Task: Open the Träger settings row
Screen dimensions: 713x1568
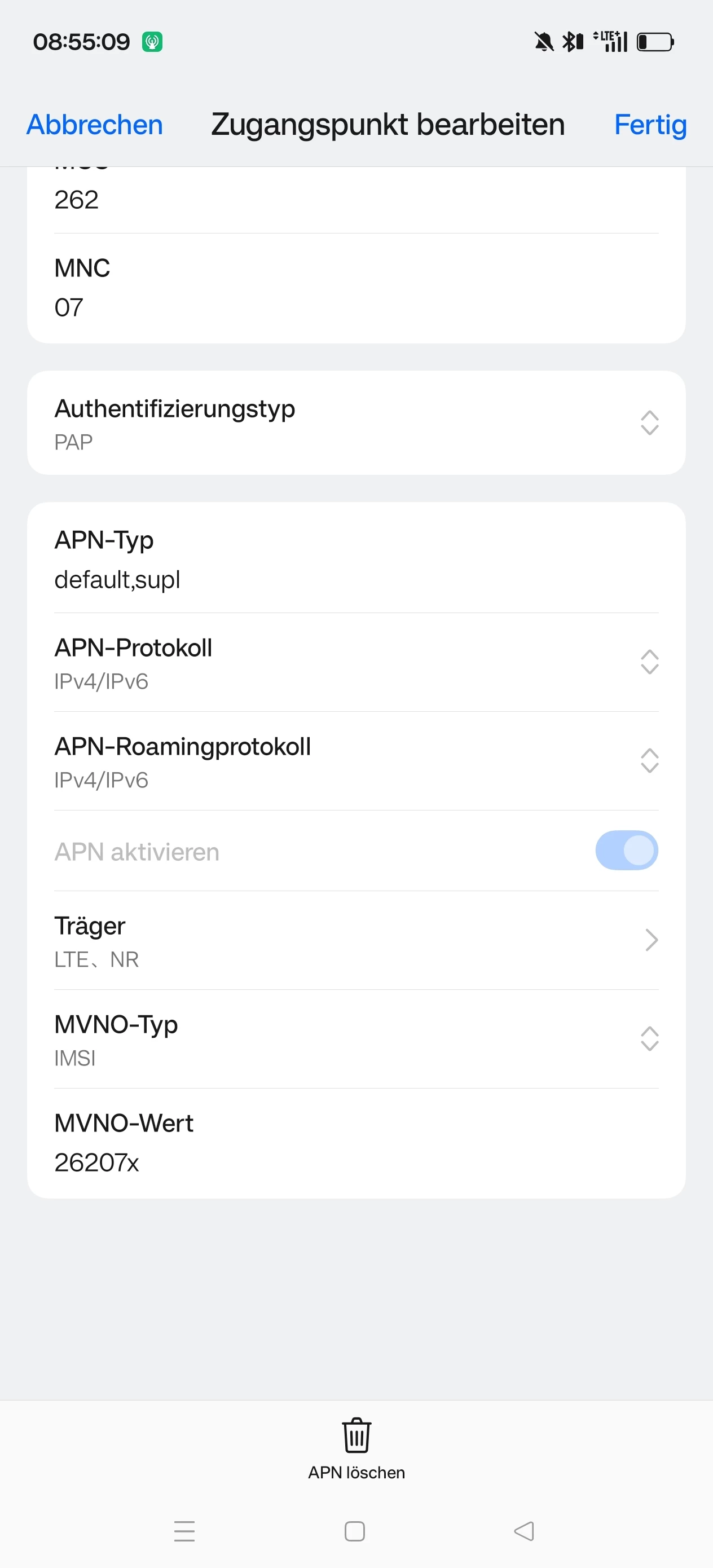Action: click(356, 940)
